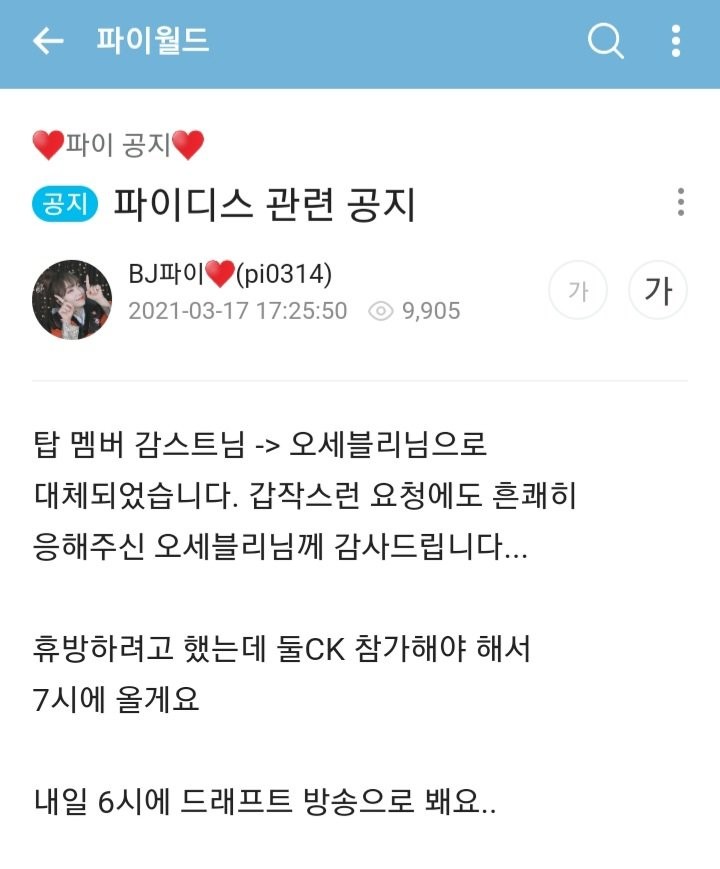Increase font size with large 가 button
Viewport: 720px width, 869px height.
pyautogui.click(x=657, y=292)
